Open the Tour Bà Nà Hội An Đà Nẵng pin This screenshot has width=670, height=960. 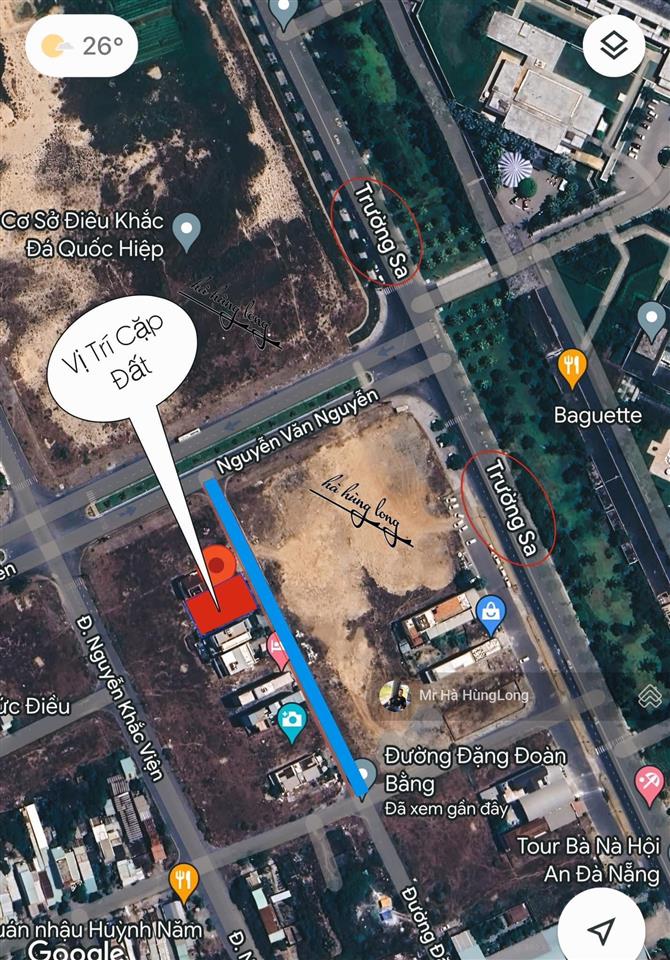tap(649, 782)
